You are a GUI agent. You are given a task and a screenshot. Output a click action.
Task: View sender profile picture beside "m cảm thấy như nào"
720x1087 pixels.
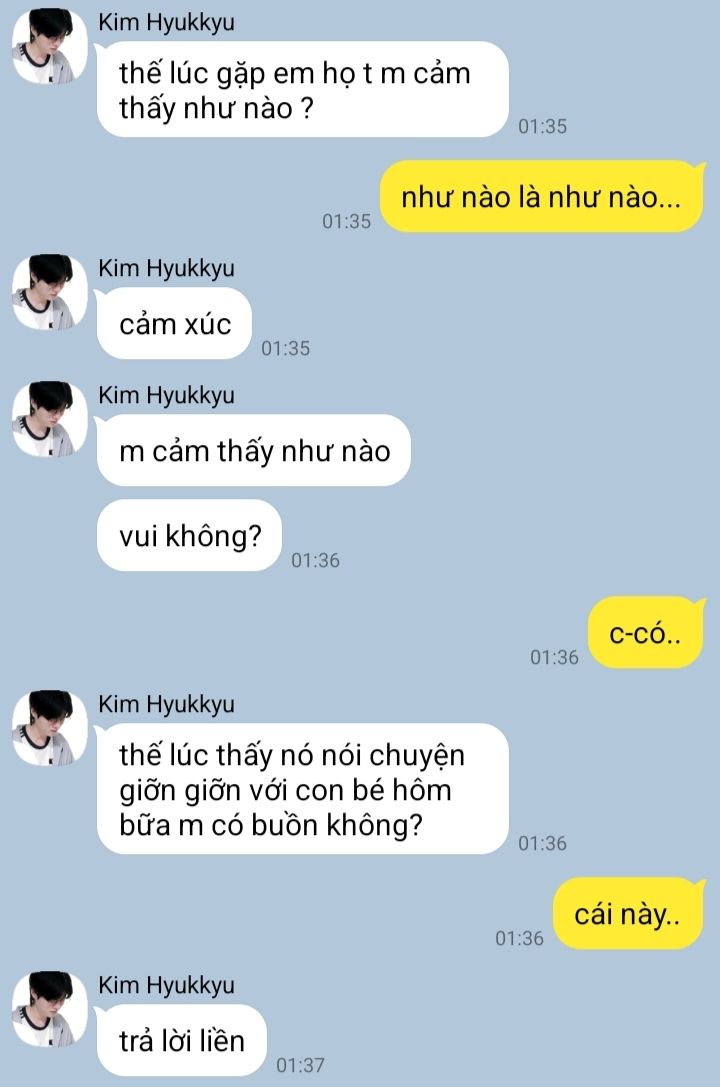[x=50, y=419]
